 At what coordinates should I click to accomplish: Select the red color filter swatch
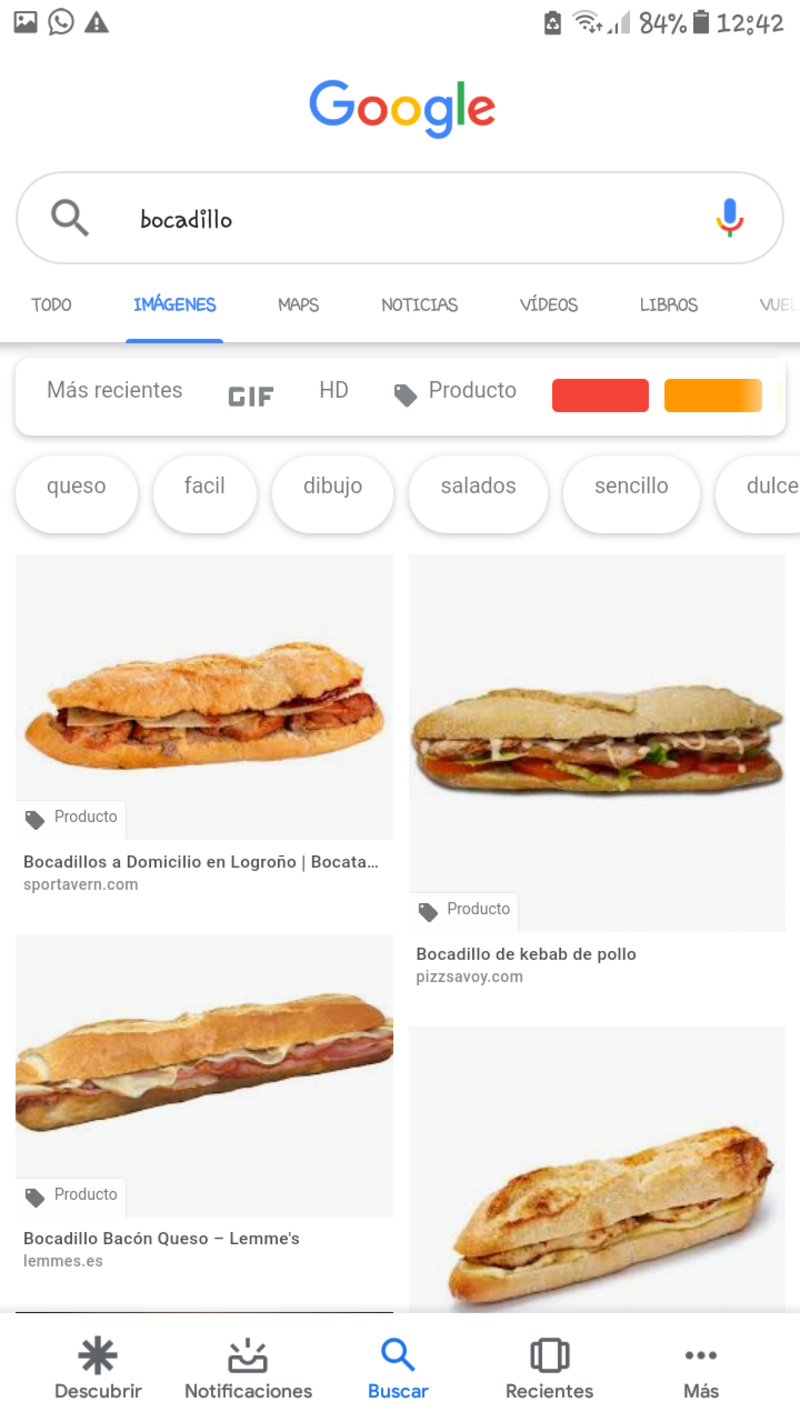[x=600, y=395]
